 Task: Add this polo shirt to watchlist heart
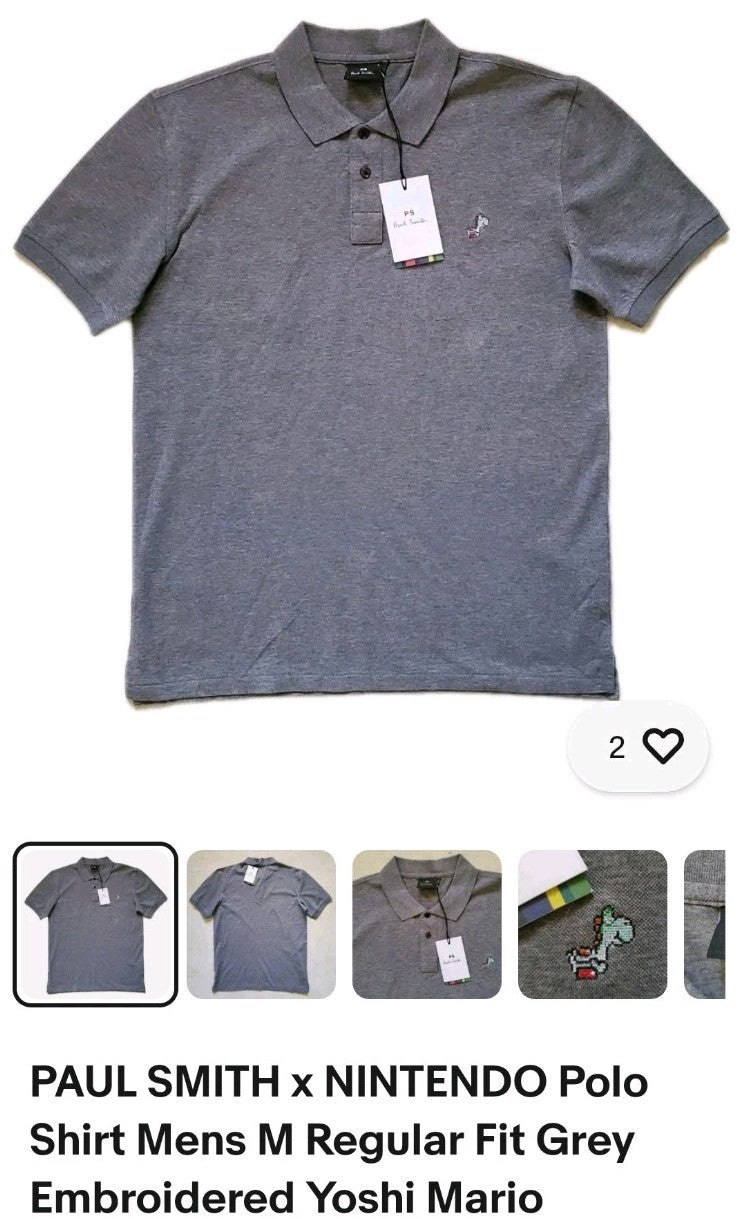pos(661,746)
